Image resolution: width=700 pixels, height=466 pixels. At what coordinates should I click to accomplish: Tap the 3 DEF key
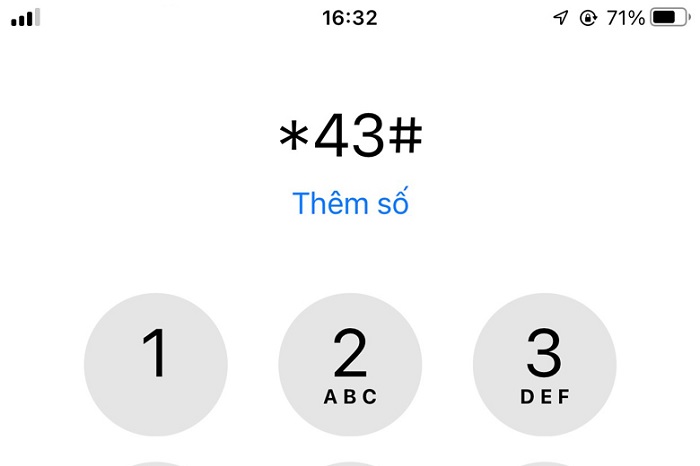544,364
